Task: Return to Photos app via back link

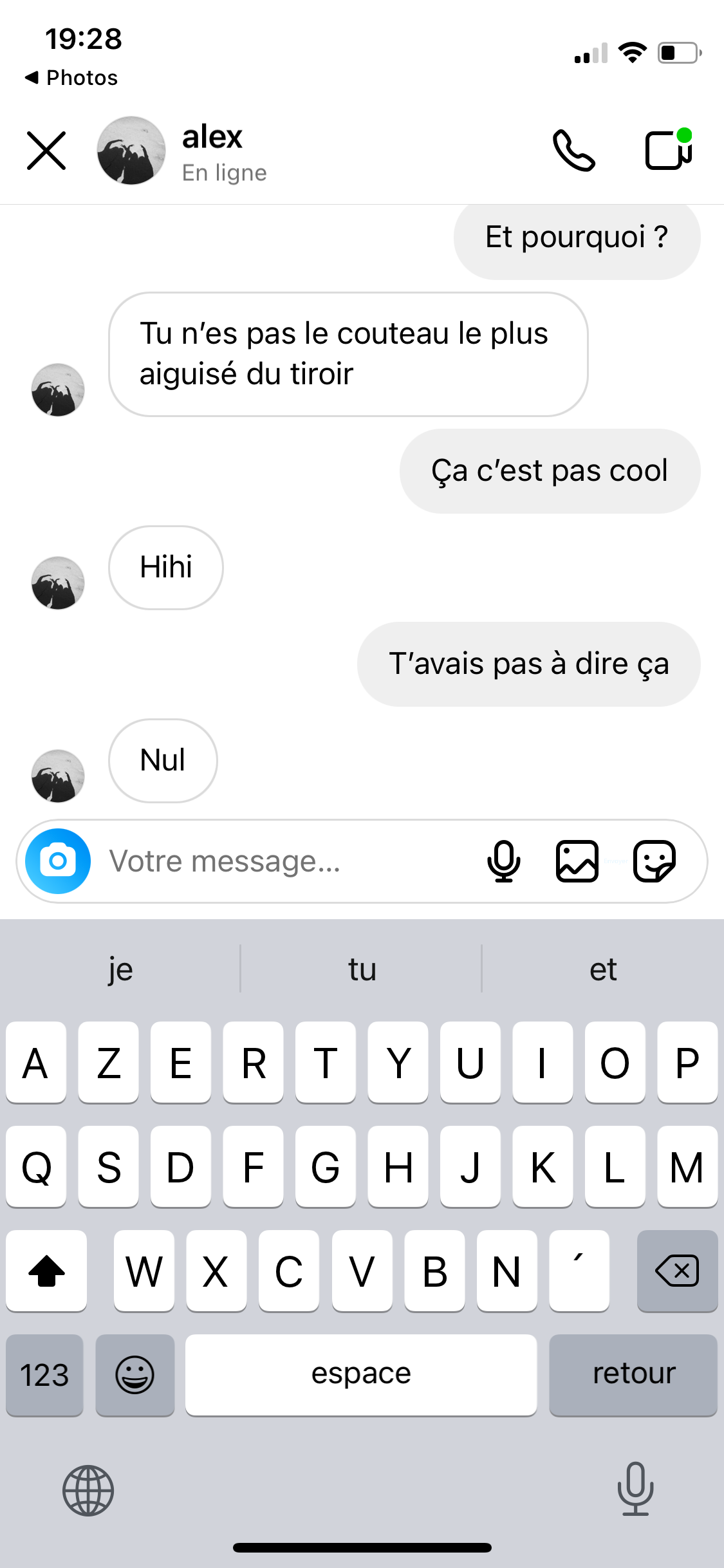Action: pyautogui.click(x=71, y=78)
